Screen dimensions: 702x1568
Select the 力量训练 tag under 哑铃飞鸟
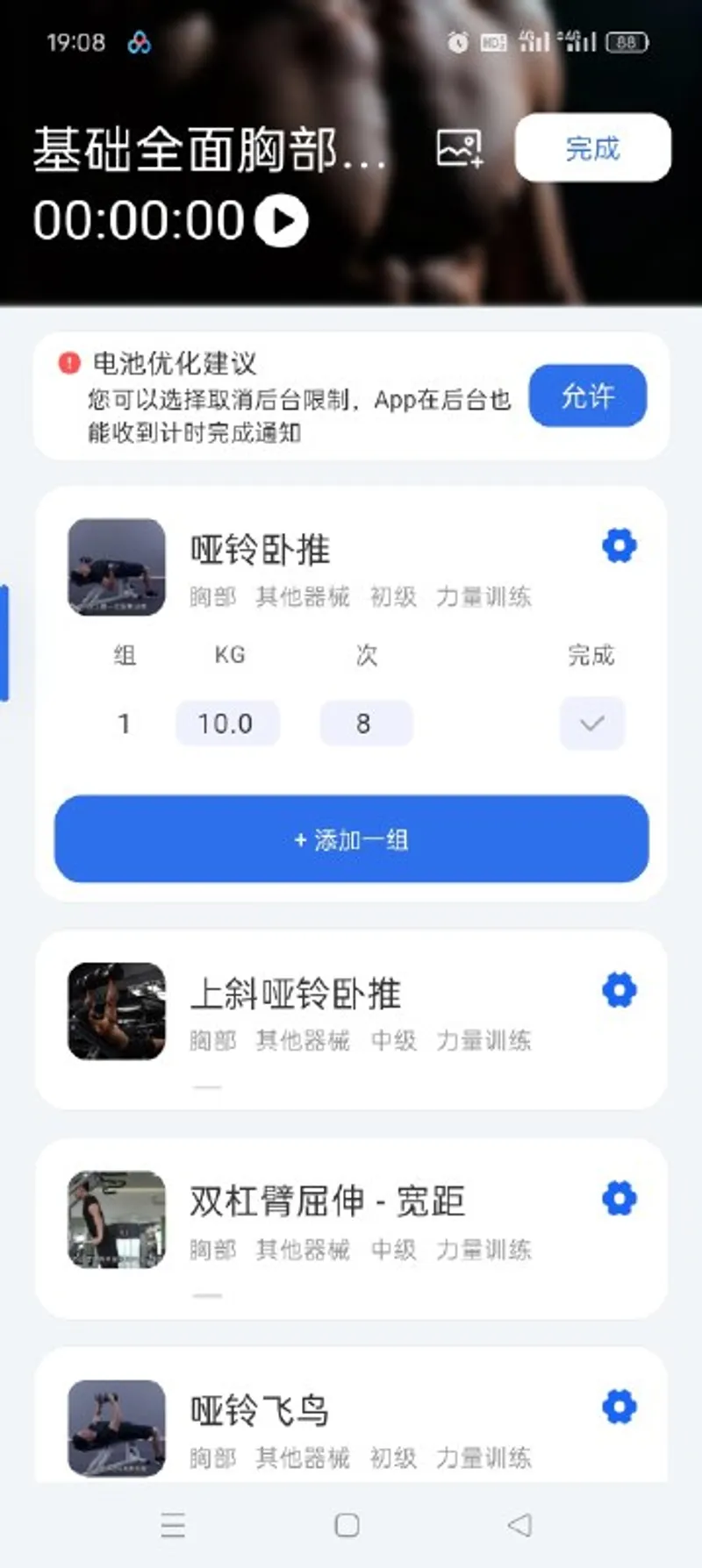pyautogui.click(x=485, y=1458)
